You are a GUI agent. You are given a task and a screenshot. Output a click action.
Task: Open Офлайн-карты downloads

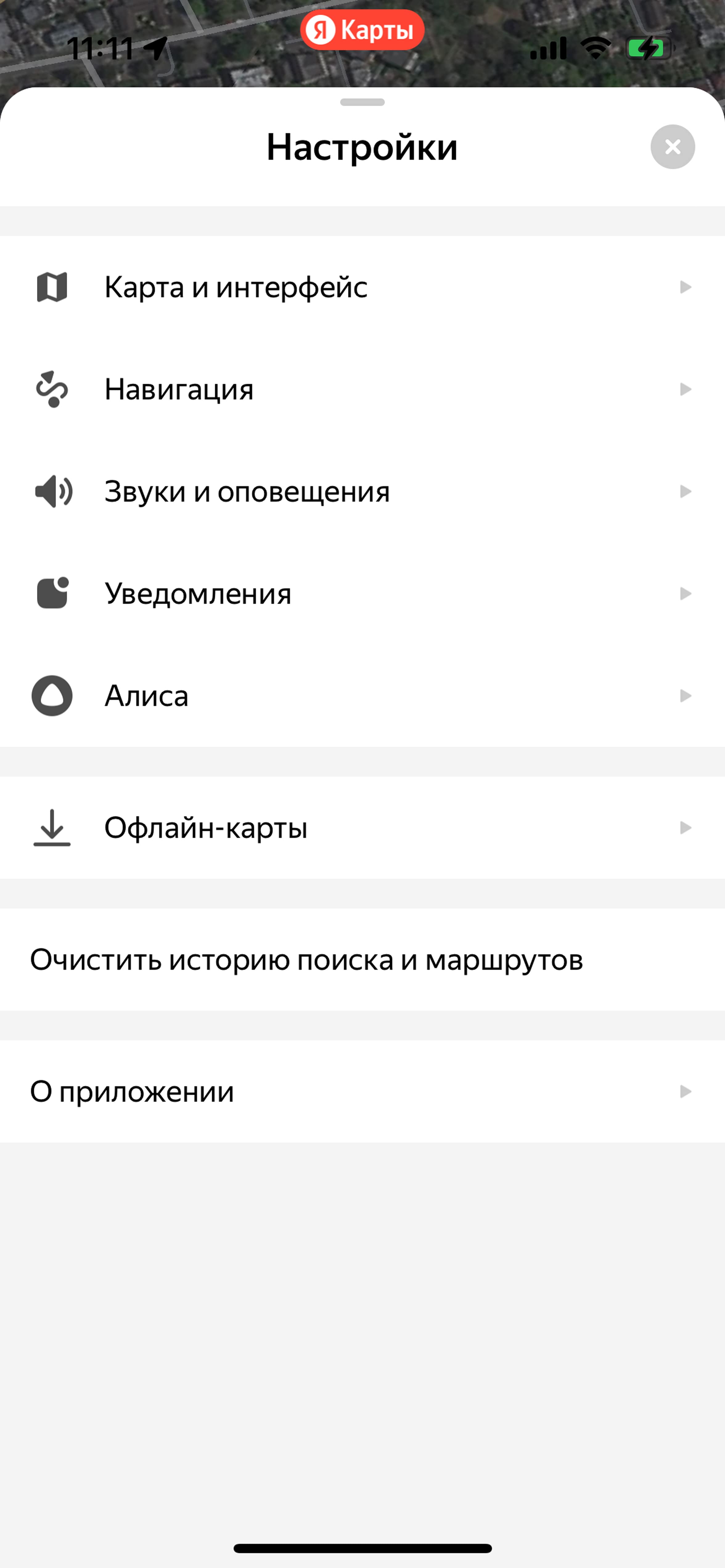point(362,828)
